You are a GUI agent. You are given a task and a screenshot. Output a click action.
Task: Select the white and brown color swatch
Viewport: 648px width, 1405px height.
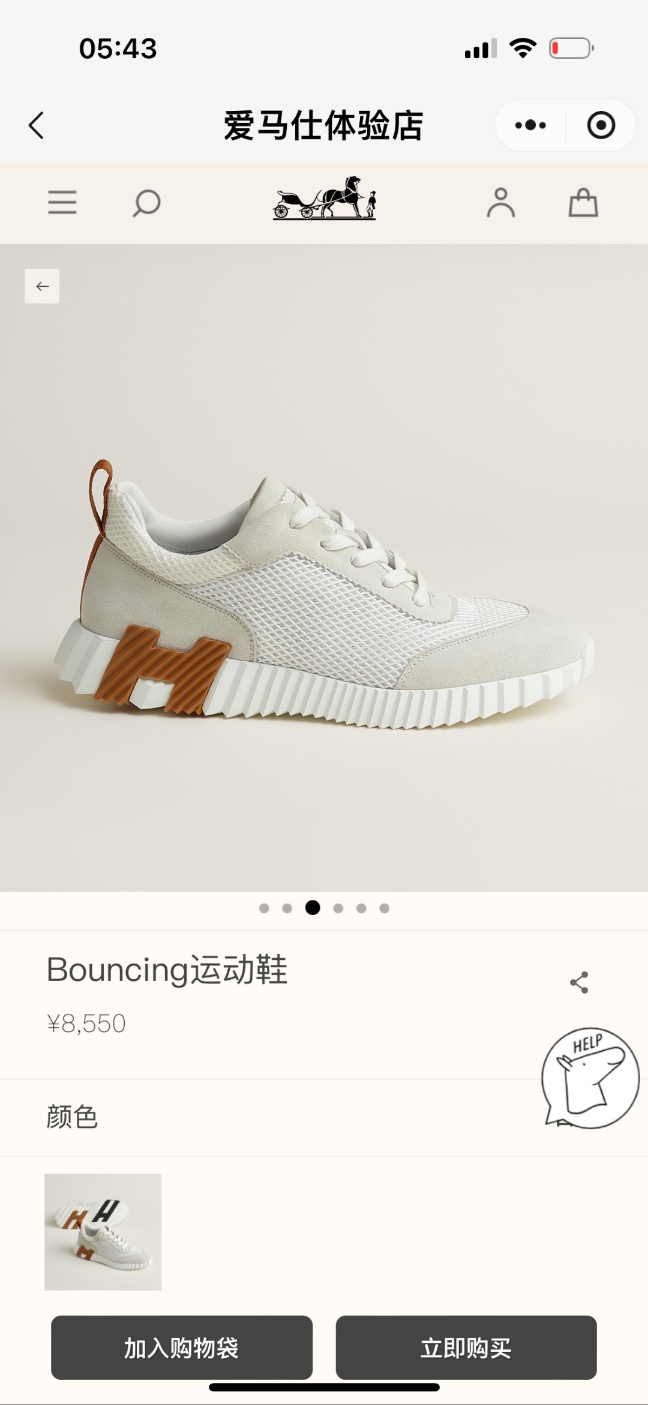point(103,1231)
